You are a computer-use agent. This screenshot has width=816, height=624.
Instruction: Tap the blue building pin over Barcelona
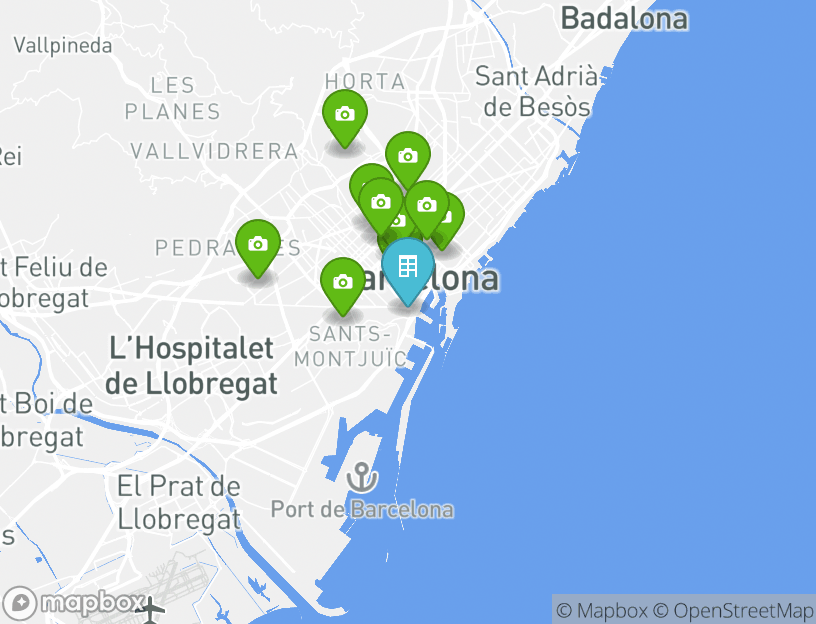tap(407, 268)
